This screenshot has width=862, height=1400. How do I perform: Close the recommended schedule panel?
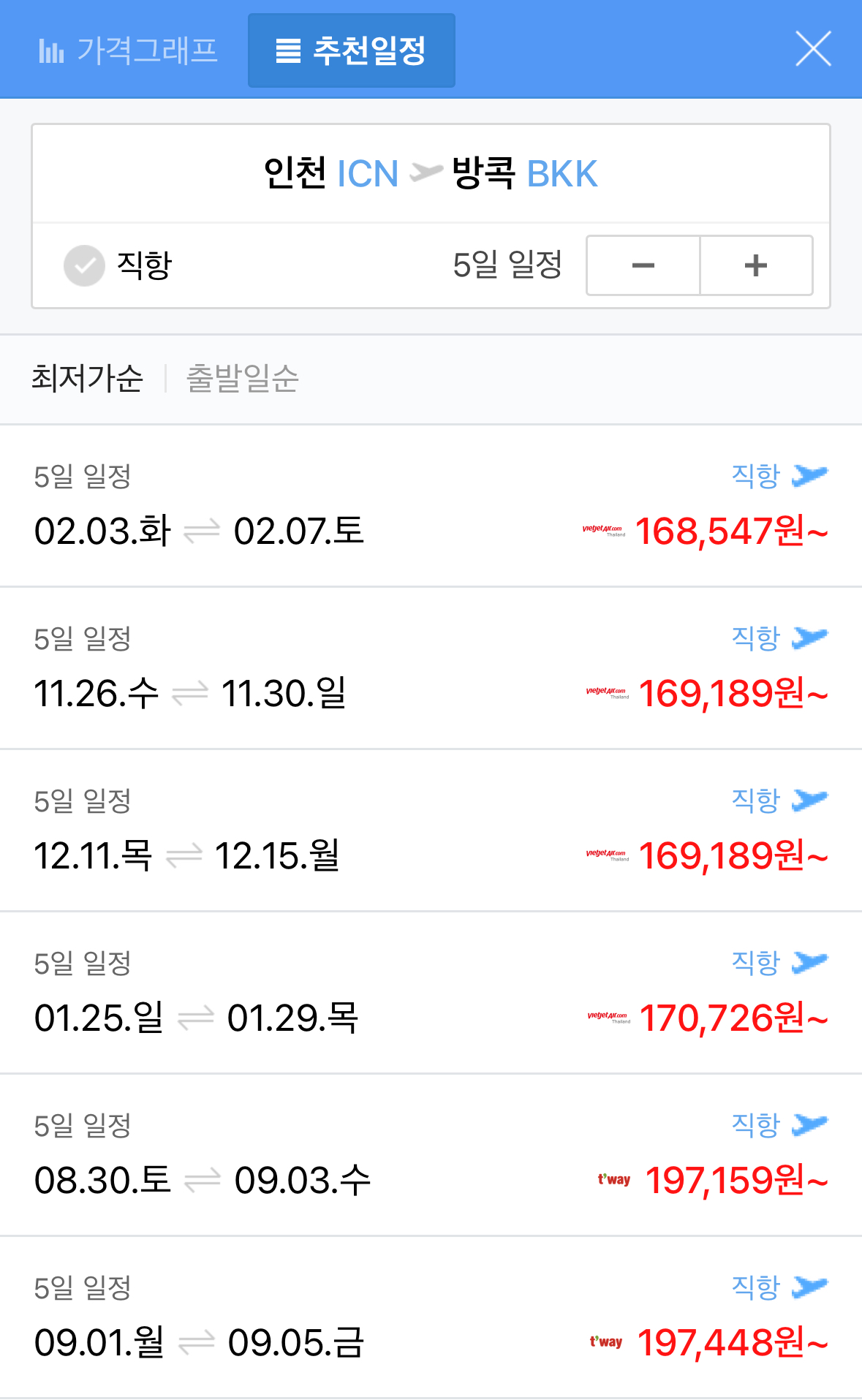point(813,49)
